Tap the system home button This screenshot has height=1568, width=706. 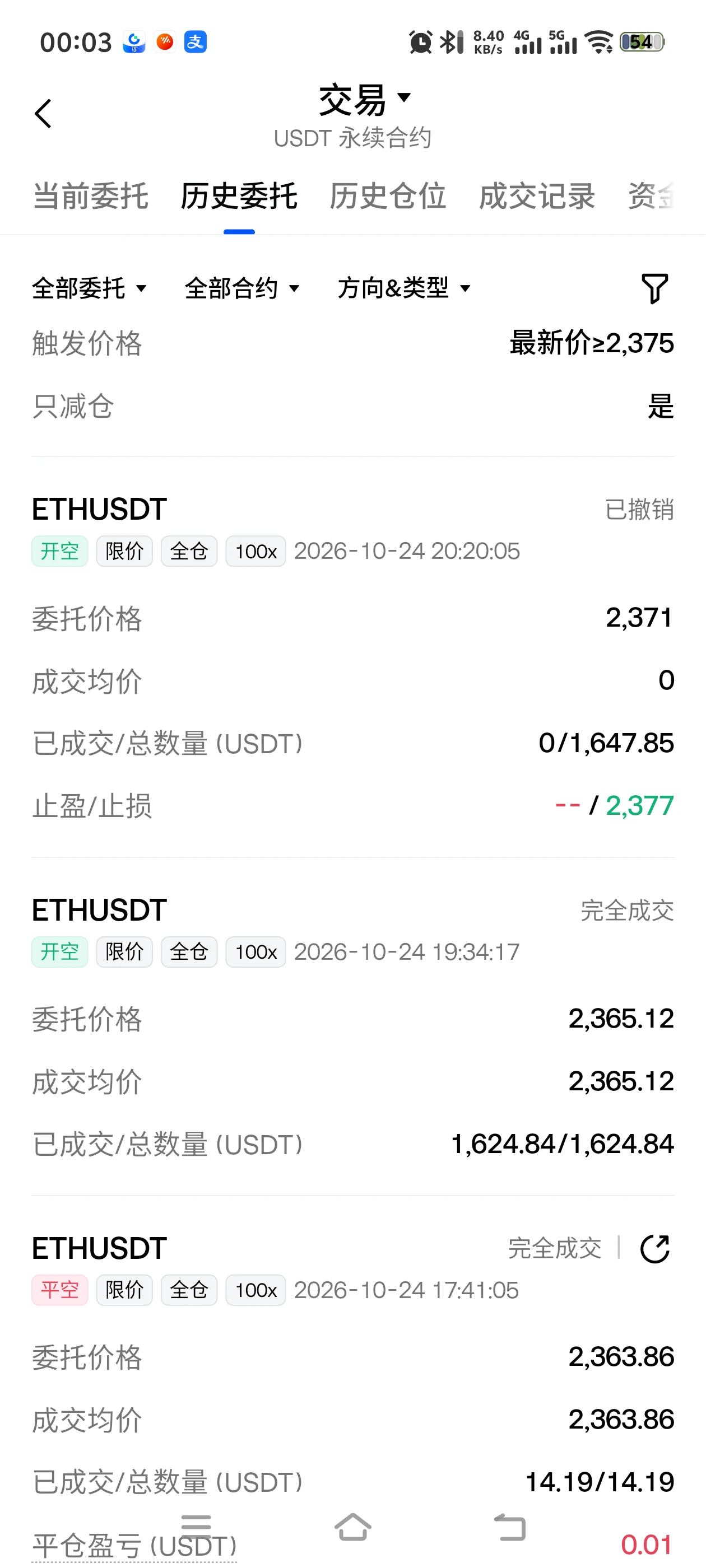tap(352, 1527)
